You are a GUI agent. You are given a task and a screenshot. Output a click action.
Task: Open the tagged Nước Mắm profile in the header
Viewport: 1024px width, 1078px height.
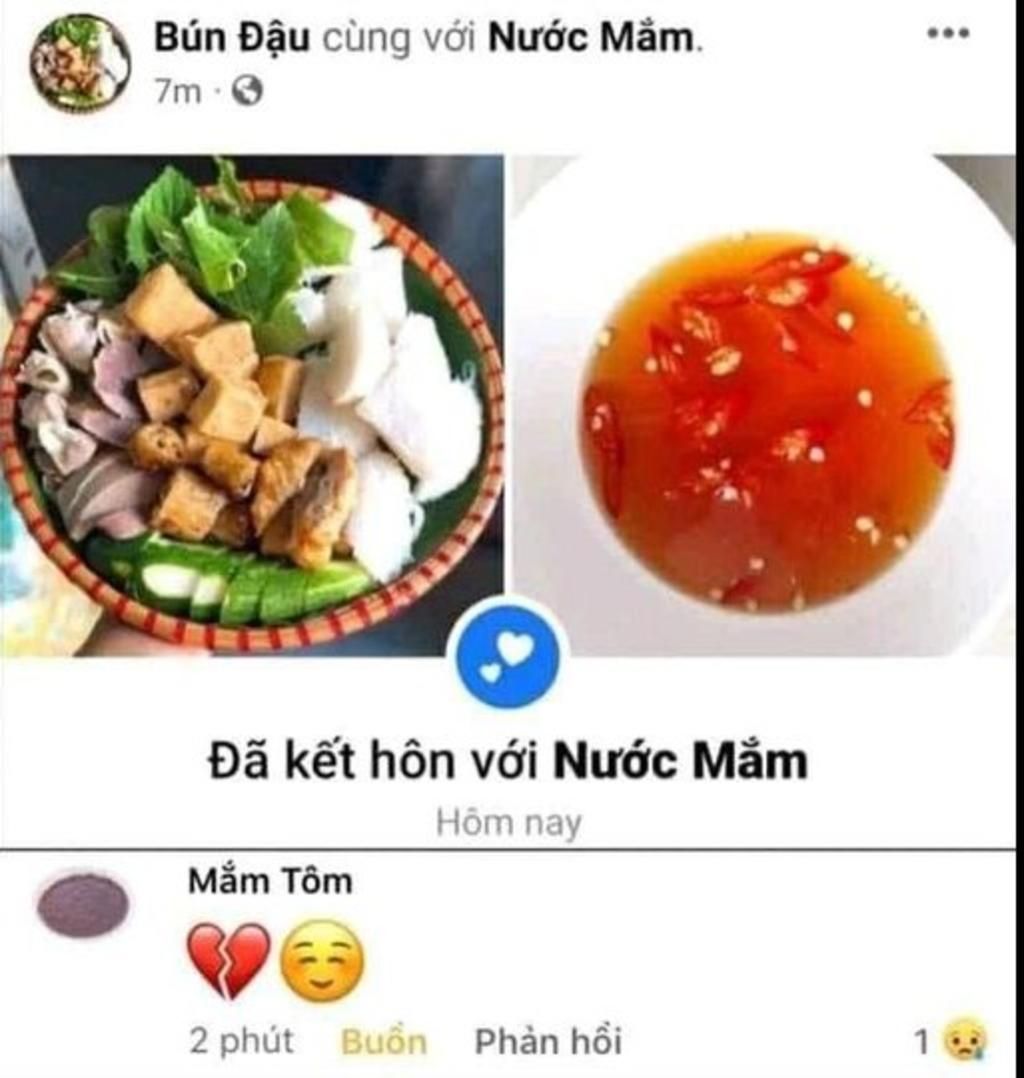coord(590,38)
